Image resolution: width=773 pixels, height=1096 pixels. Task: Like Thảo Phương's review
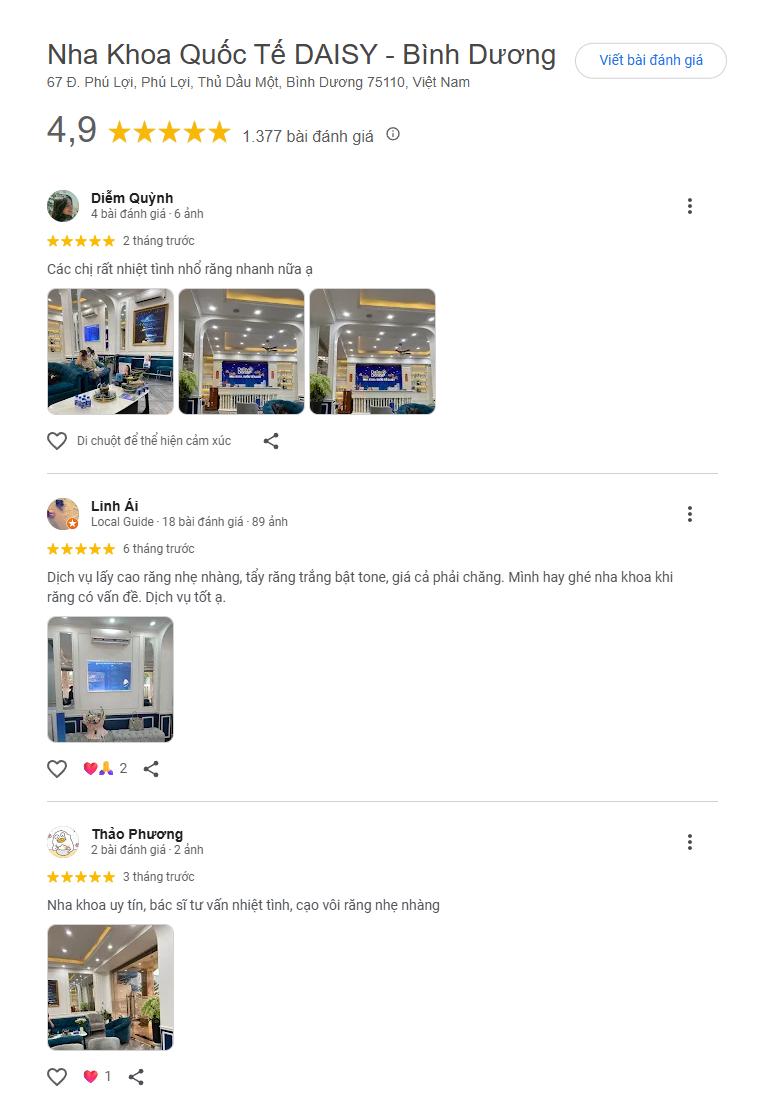pos(57,1077)
